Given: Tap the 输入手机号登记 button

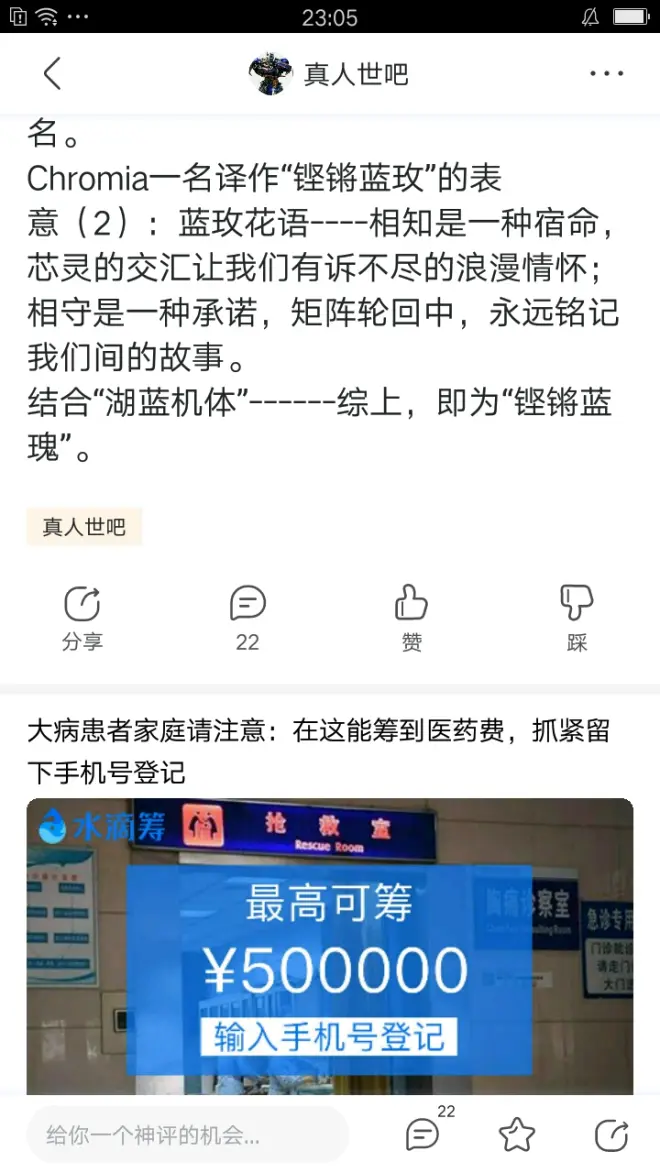Looking at the screenshot, I should (330, 1036).
